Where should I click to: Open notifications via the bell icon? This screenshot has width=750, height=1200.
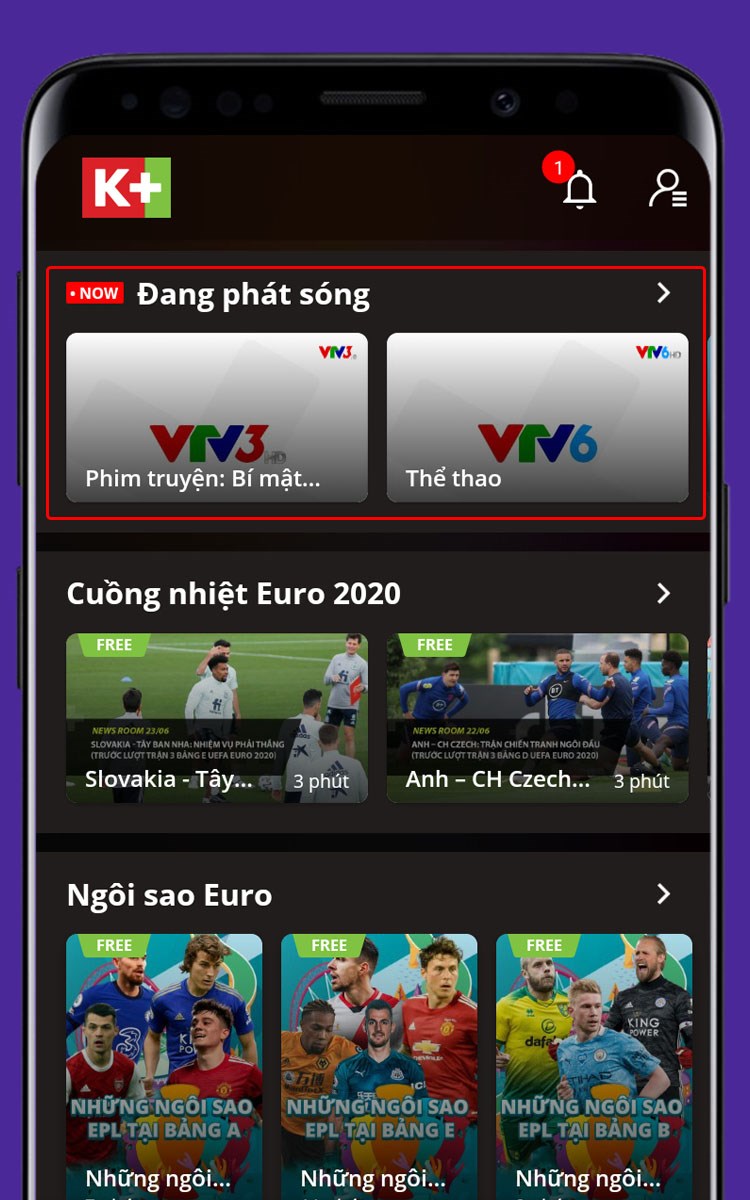tap(580, 192)
